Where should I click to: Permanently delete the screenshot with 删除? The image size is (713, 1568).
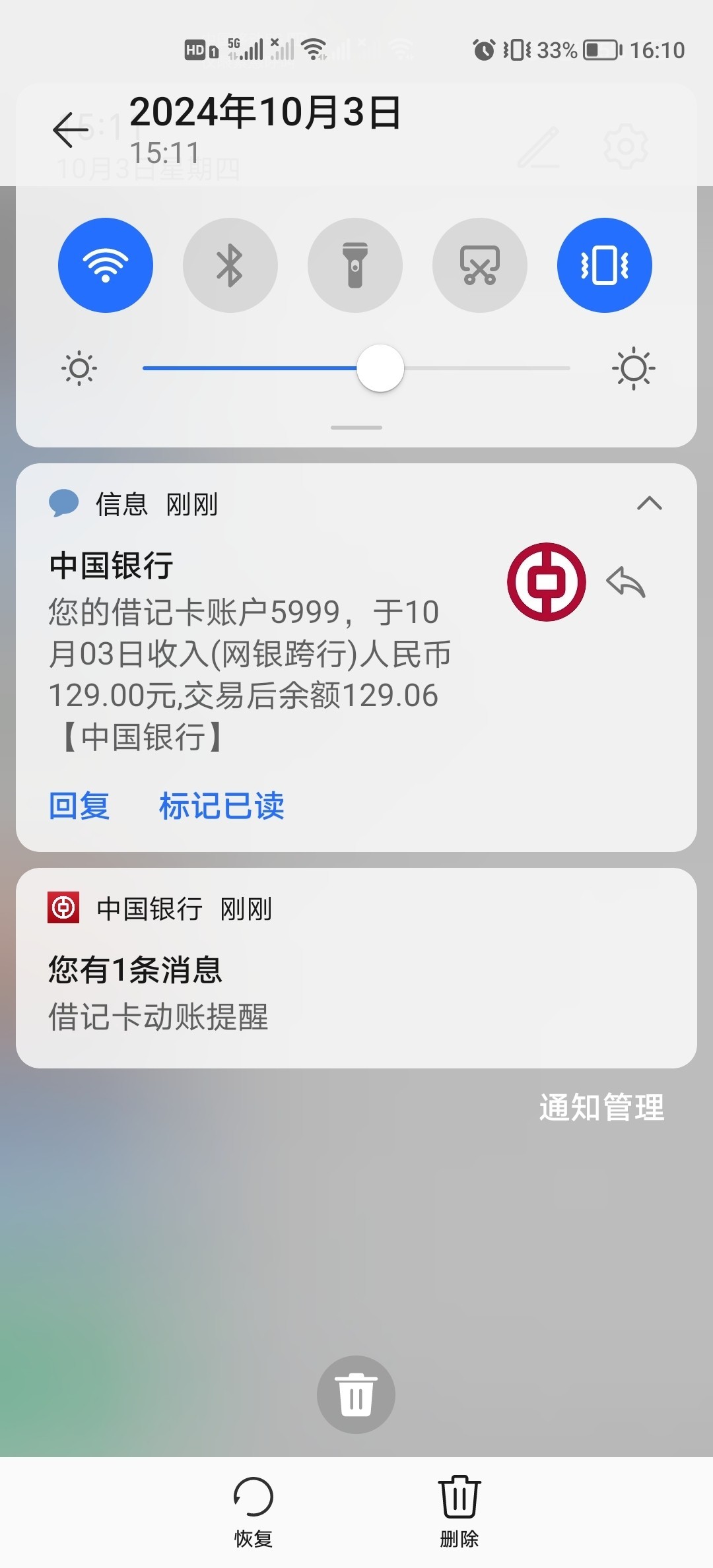459,1511
